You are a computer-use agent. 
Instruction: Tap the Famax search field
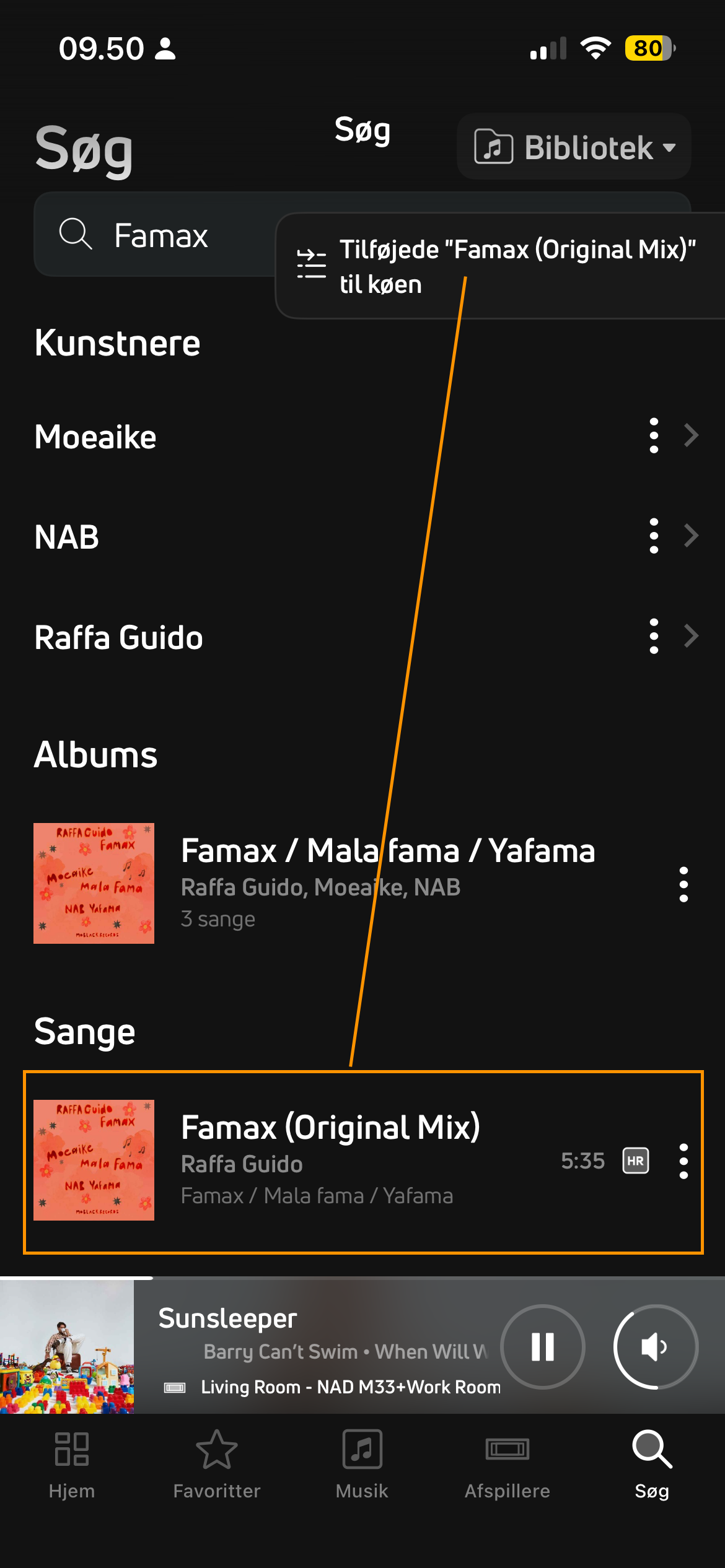pyautogui.click(x=161, y=235)
